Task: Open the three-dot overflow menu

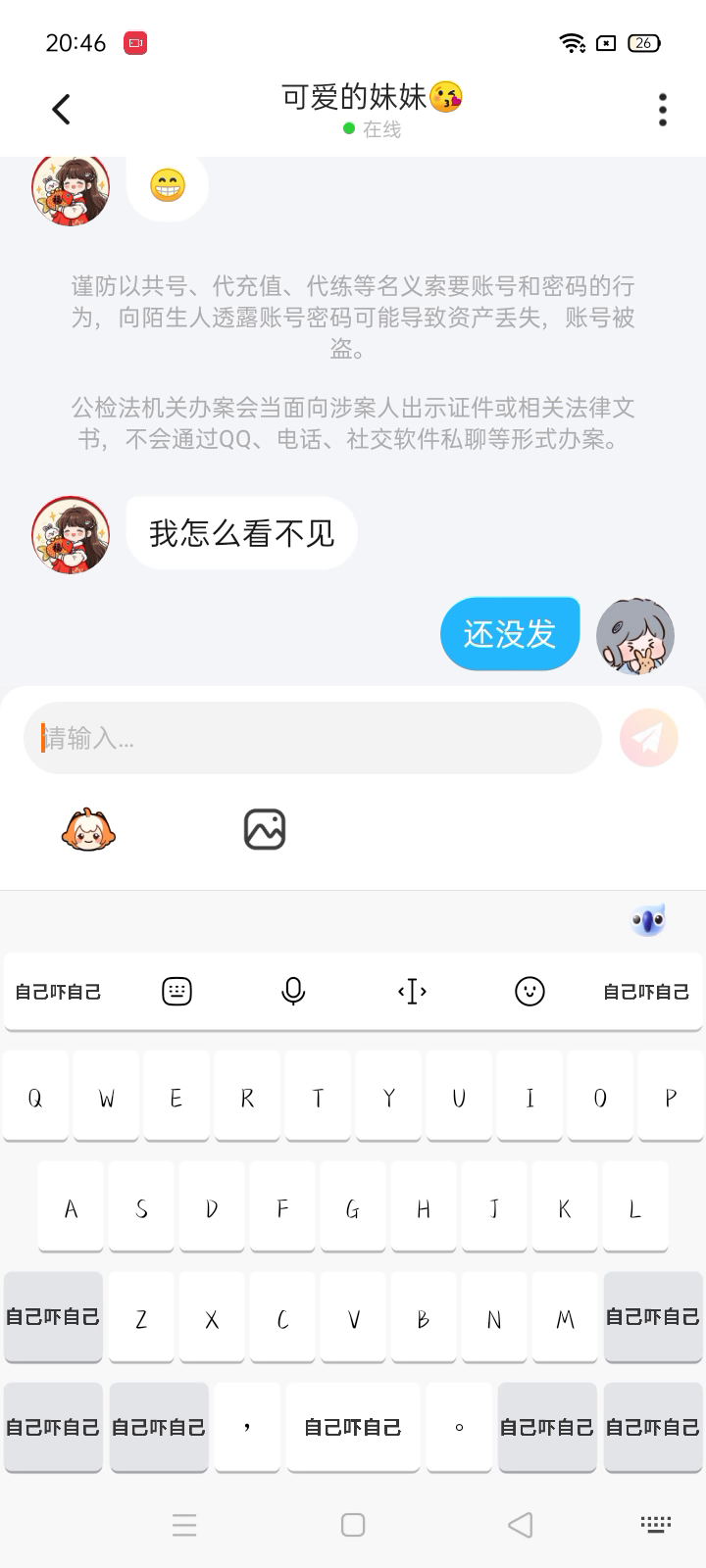Action: click(x=663, y=110)
